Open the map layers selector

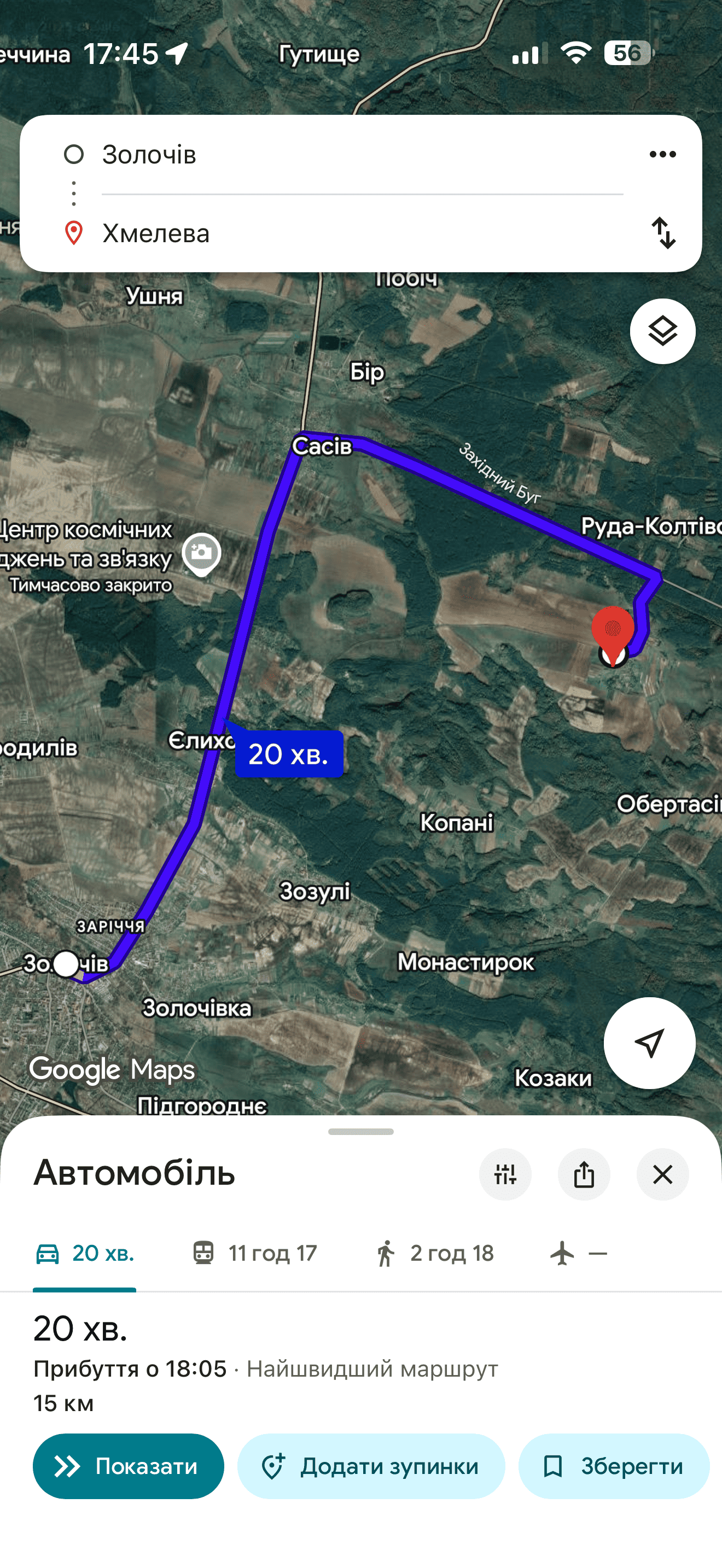pos(662,332)
